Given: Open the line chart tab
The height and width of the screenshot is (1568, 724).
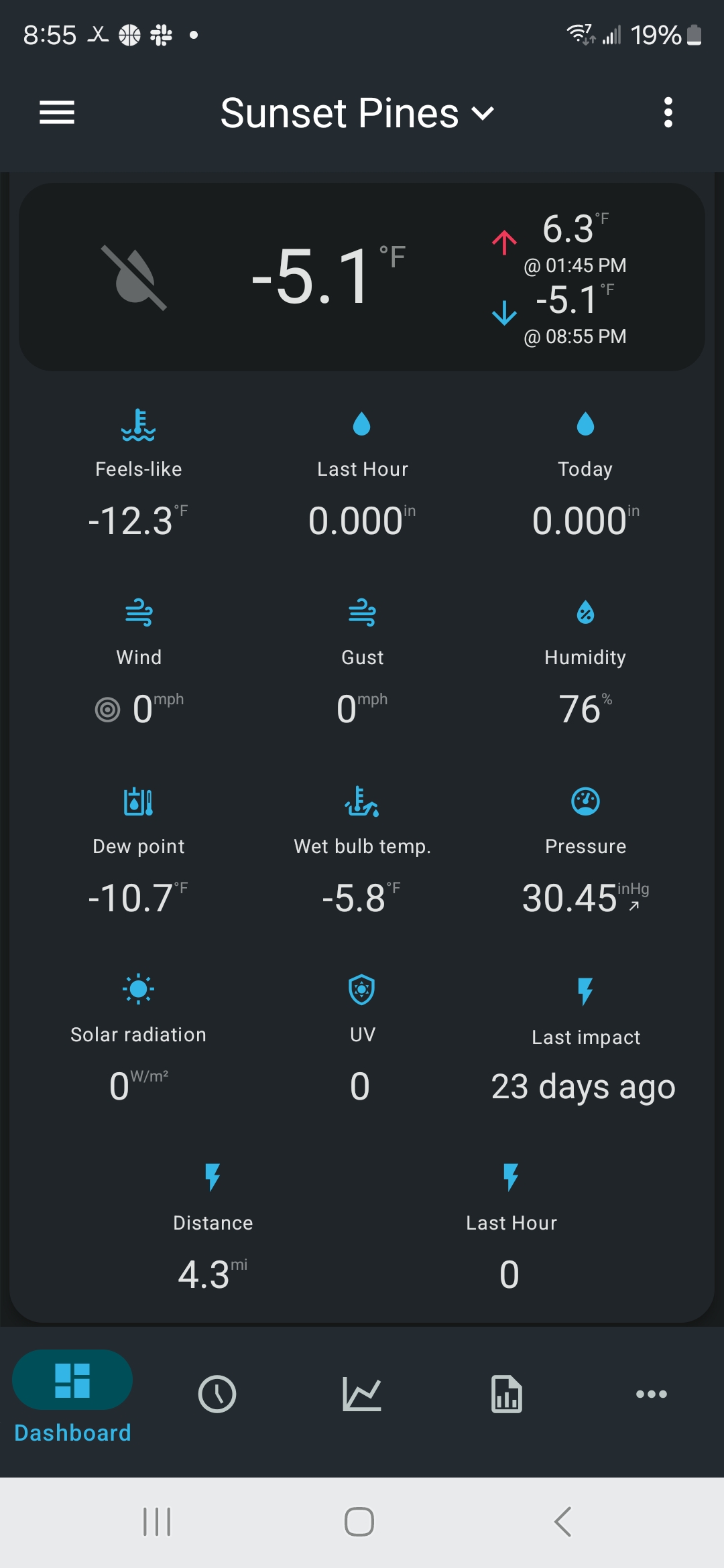Looking at the screenshot, I should 362,1394.
